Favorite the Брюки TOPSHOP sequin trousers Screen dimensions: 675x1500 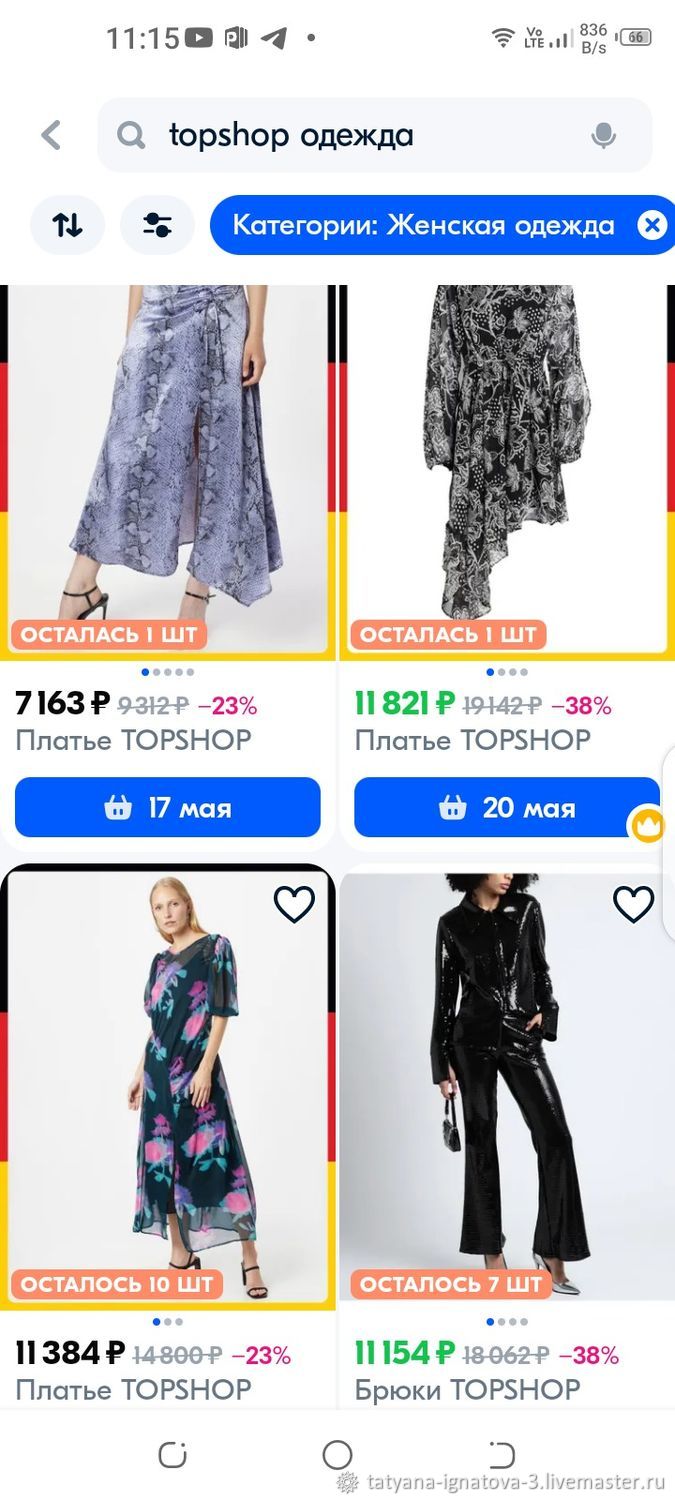[633, 904]
